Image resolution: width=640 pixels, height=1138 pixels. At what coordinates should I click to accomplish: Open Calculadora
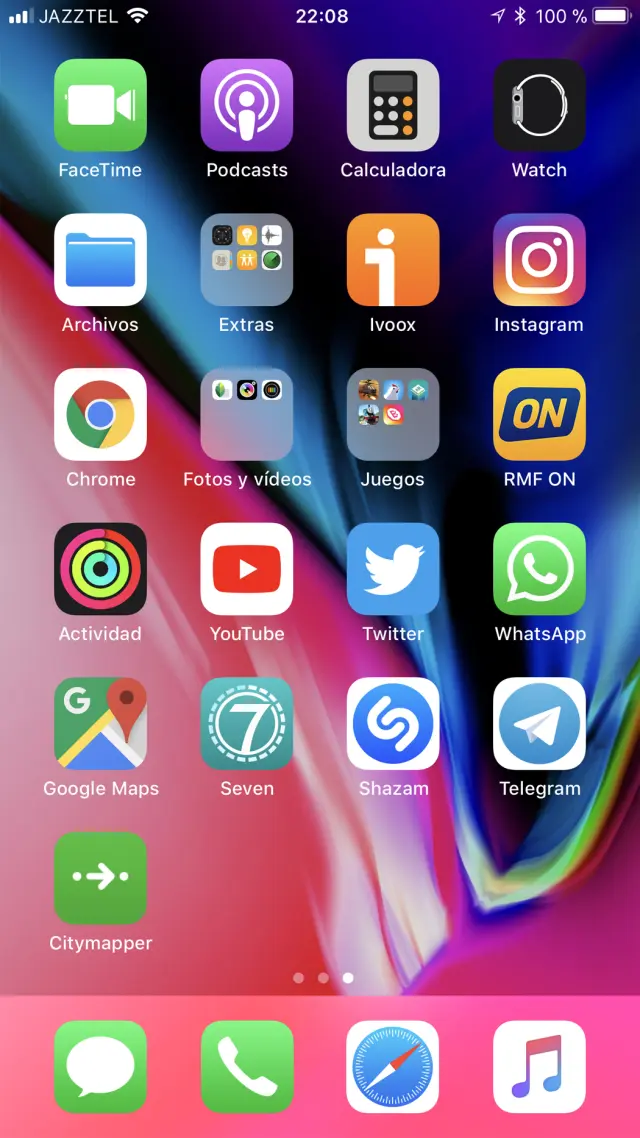393,105
